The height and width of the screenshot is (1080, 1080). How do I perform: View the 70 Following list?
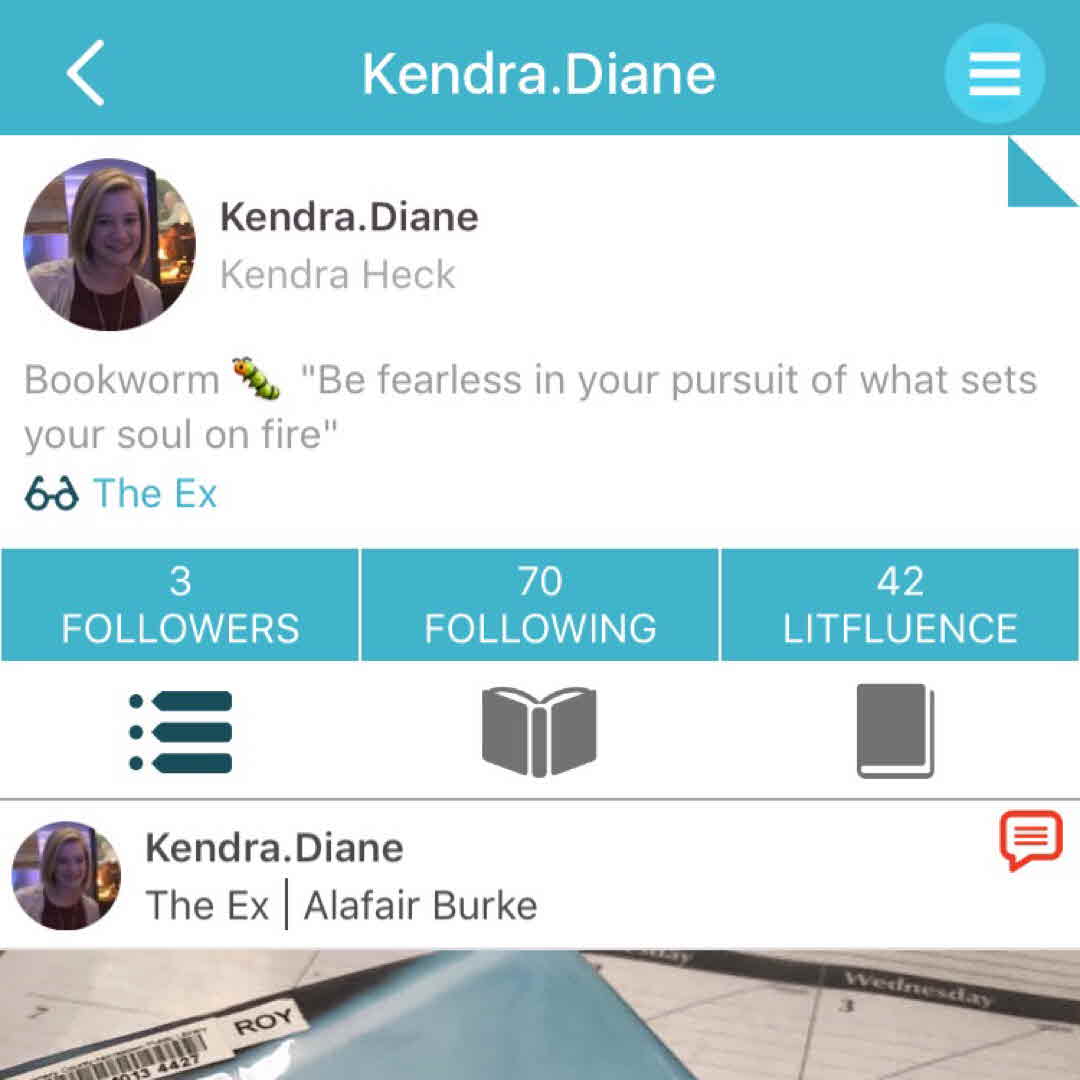[540, 605]
